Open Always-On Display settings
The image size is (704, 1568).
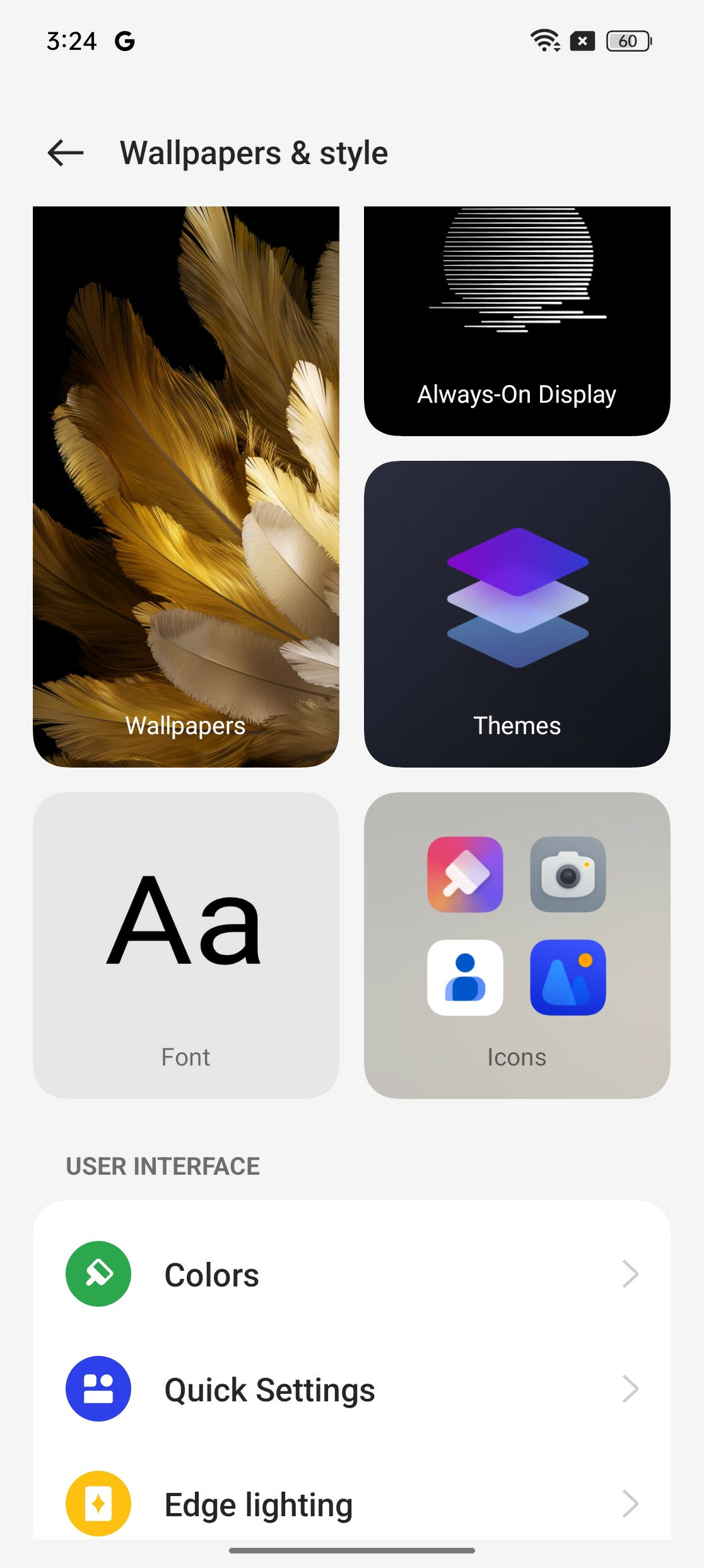click(x=517, y=321)
